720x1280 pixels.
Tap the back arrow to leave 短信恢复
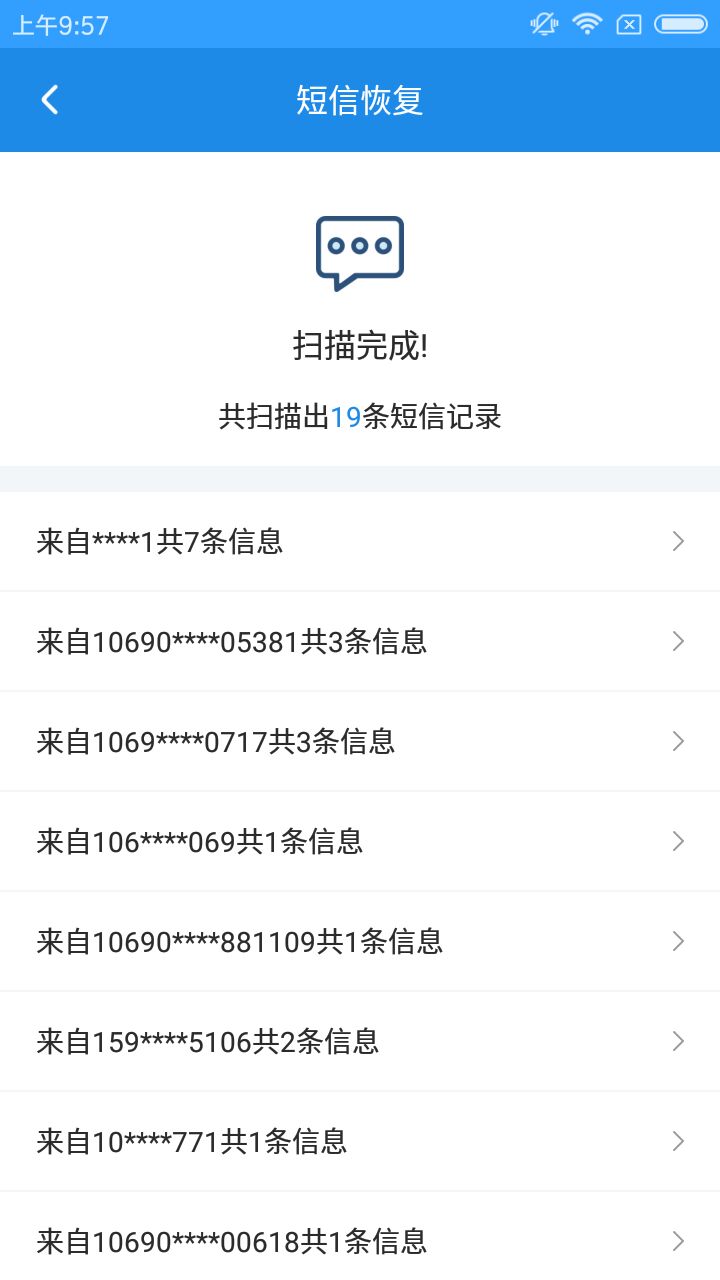point(48,100)
